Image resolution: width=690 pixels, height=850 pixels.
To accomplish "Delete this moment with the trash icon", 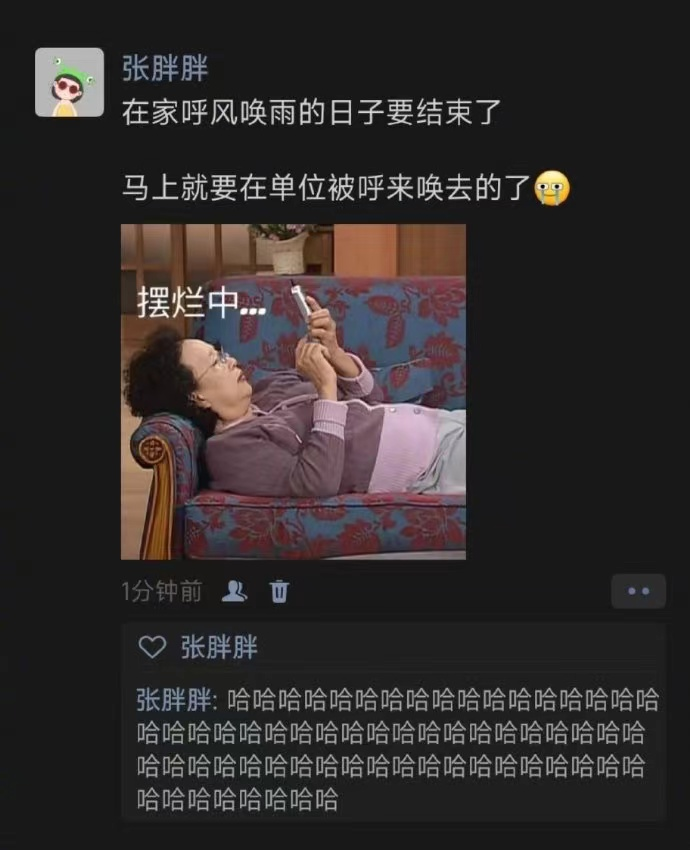I will 279,592.
